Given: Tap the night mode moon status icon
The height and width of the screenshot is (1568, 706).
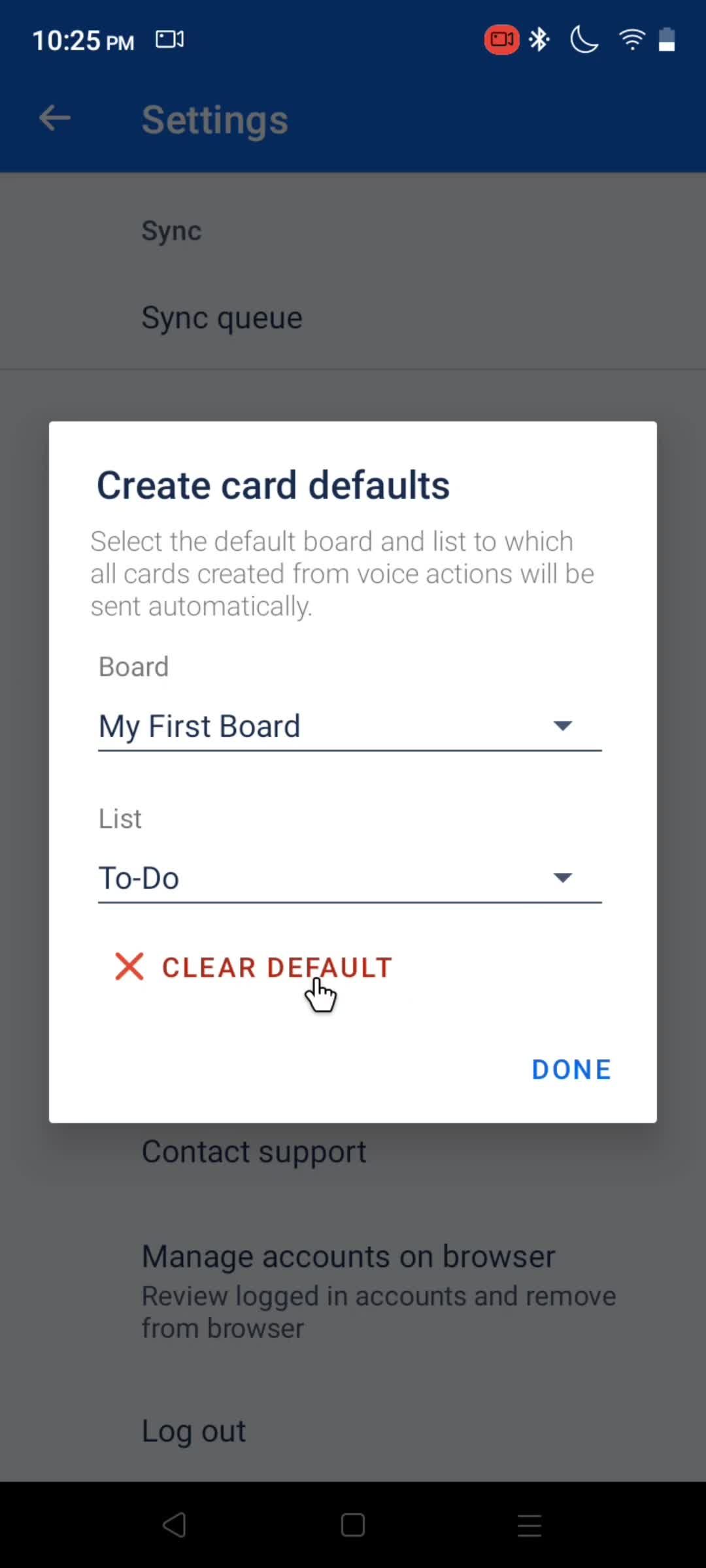Looking at the screenshot, I should 584,39.
